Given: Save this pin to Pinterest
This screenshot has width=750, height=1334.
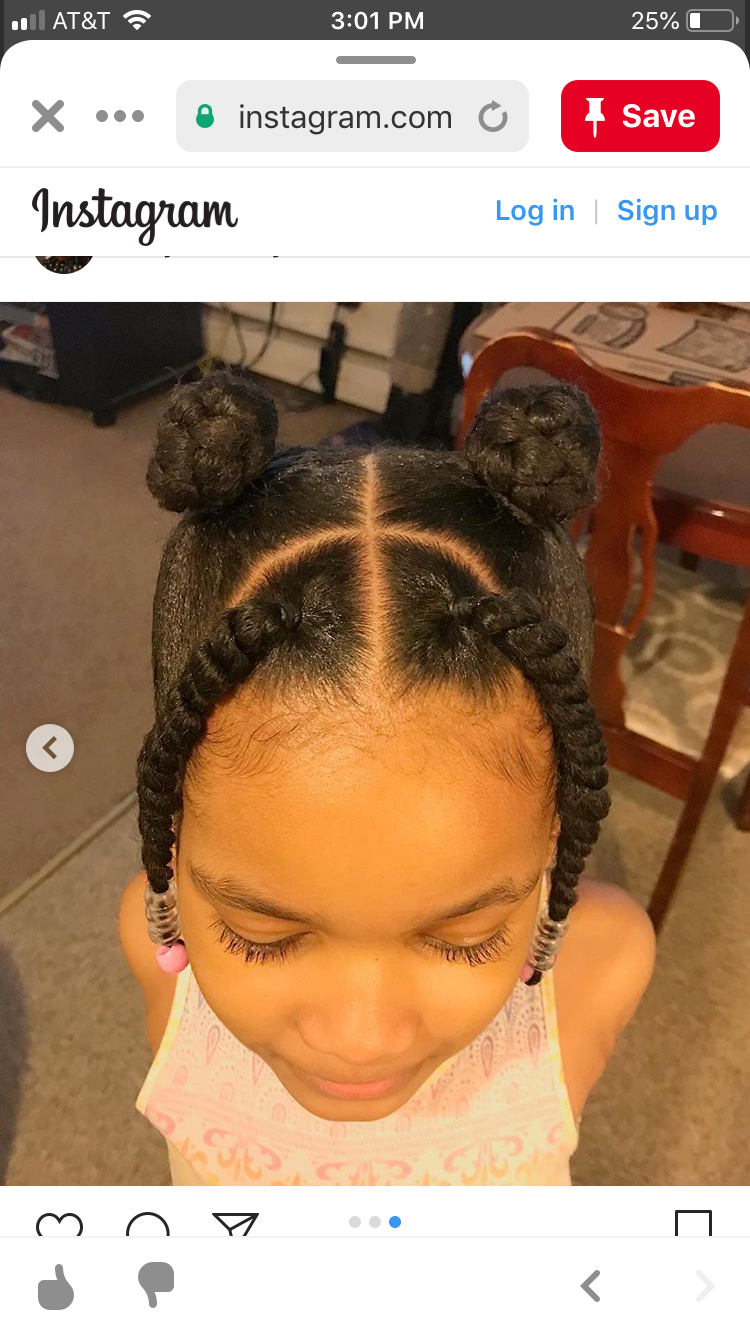Looking at the screenshot, I should point(640,116).
